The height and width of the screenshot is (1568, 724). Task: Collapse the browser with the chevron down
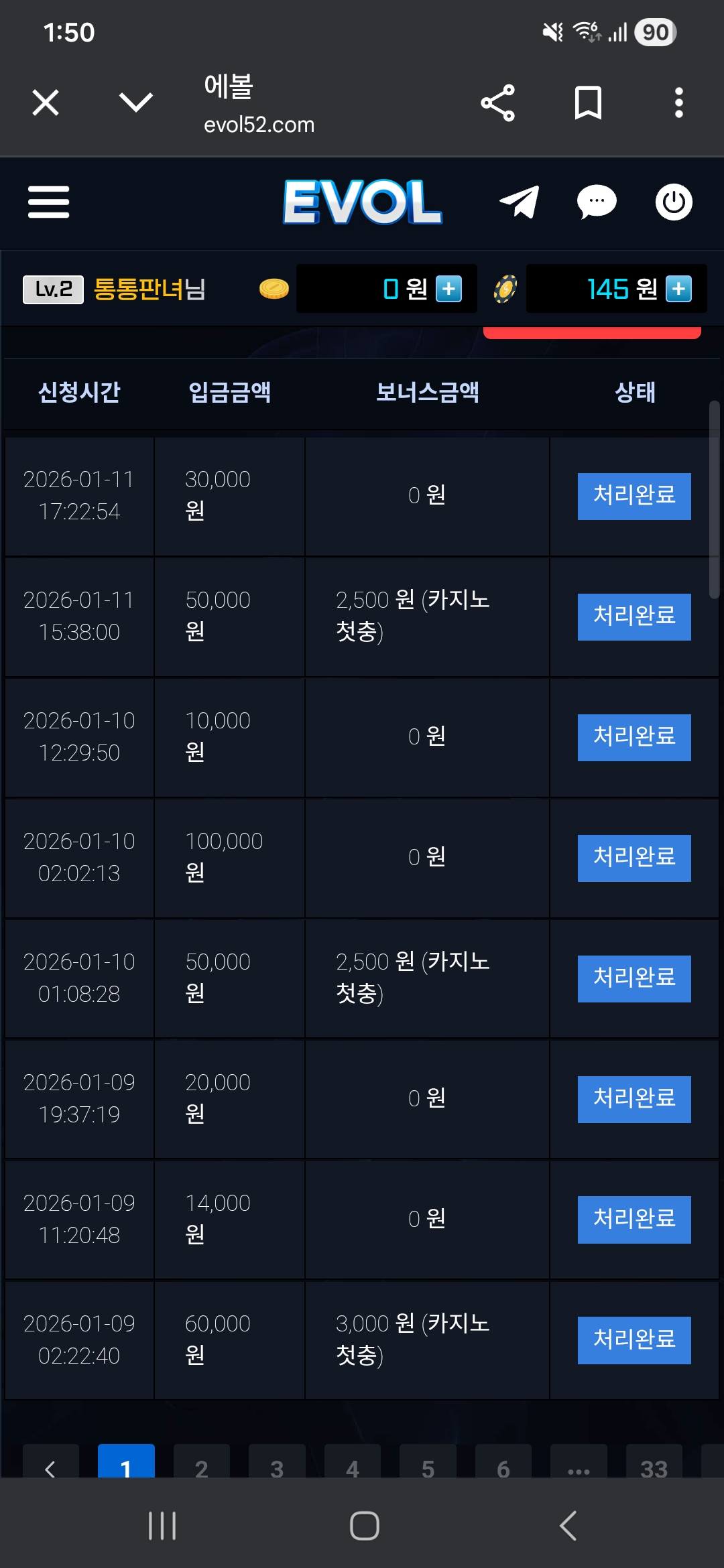pyautogui.click(x=135, y=102)
